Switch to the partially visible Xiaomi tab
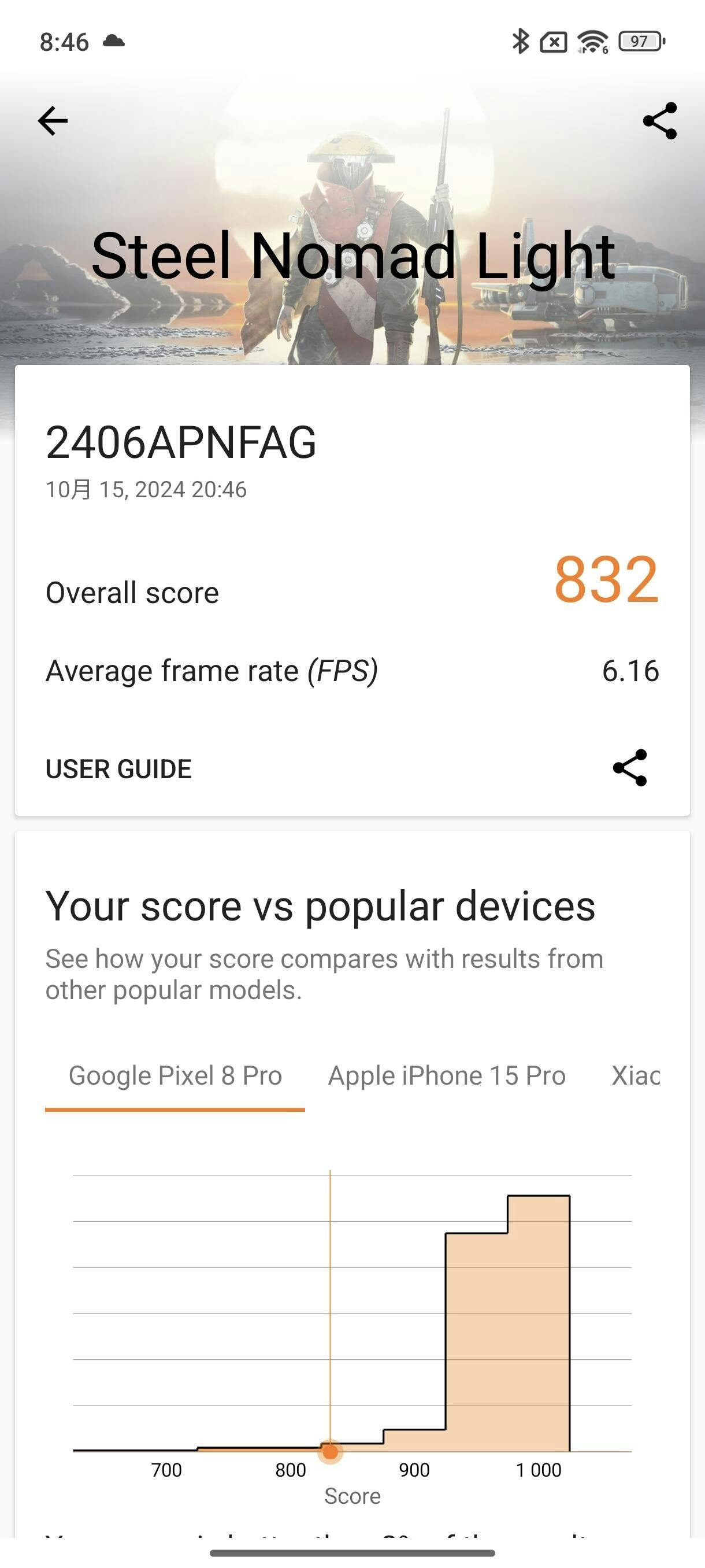 click(x=635, y=1075)
